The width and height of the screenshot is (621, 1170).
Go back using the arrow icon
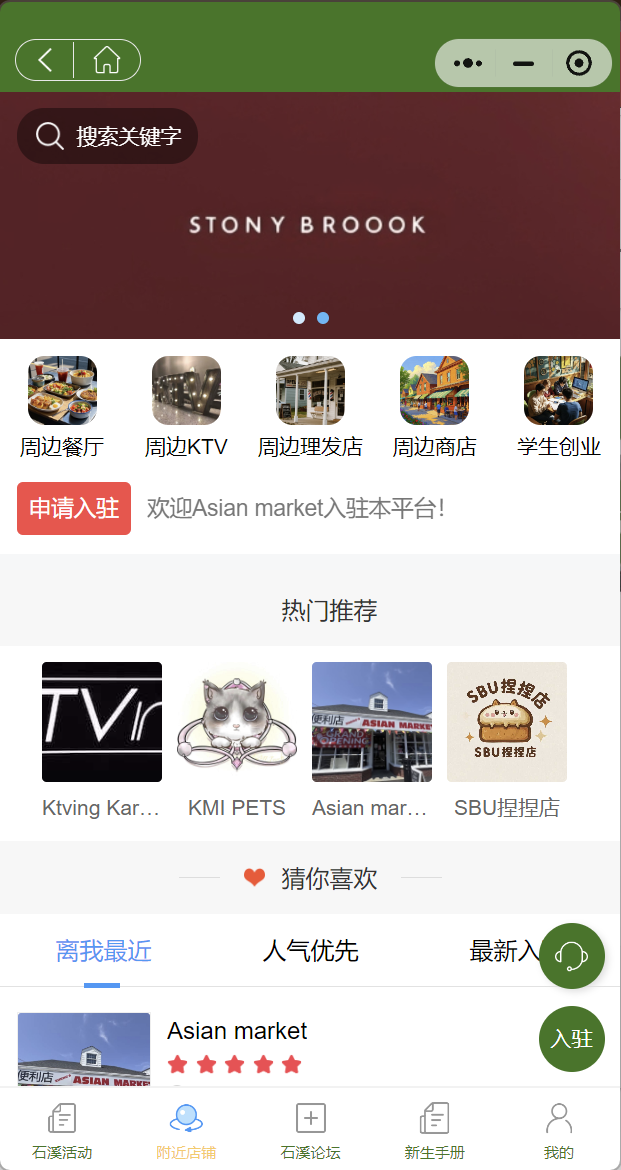[45, 60]
